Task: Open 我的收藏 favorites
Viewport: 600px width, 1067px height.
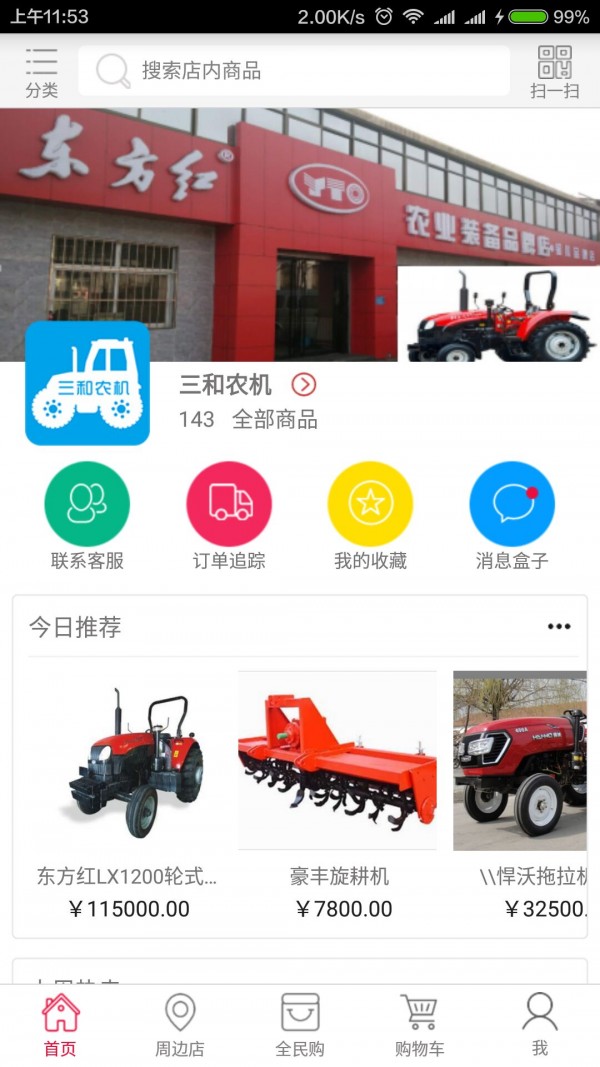Action: (x=371, y=516)
